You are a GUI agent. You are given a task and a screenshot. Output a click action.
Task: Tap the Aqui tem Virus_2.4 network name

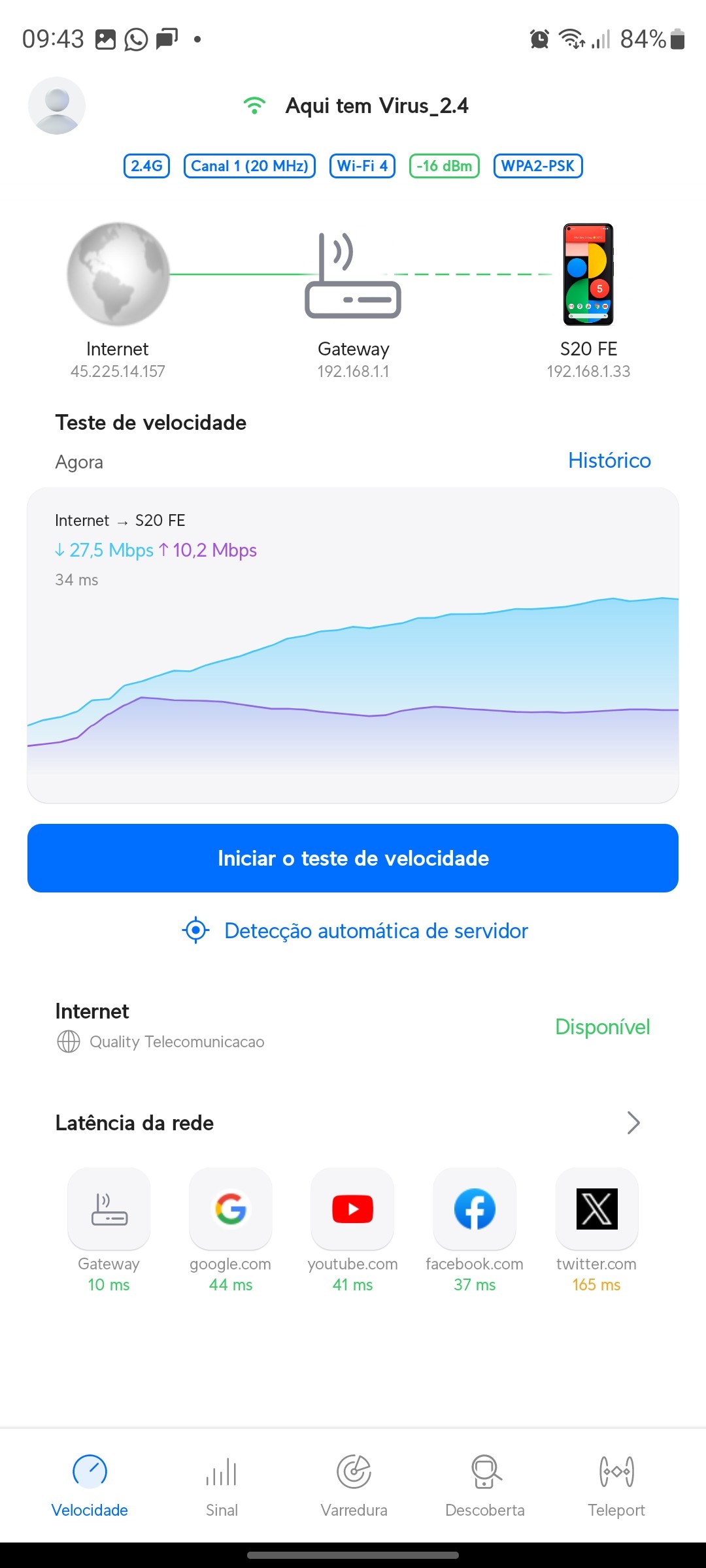pos(377,106)
